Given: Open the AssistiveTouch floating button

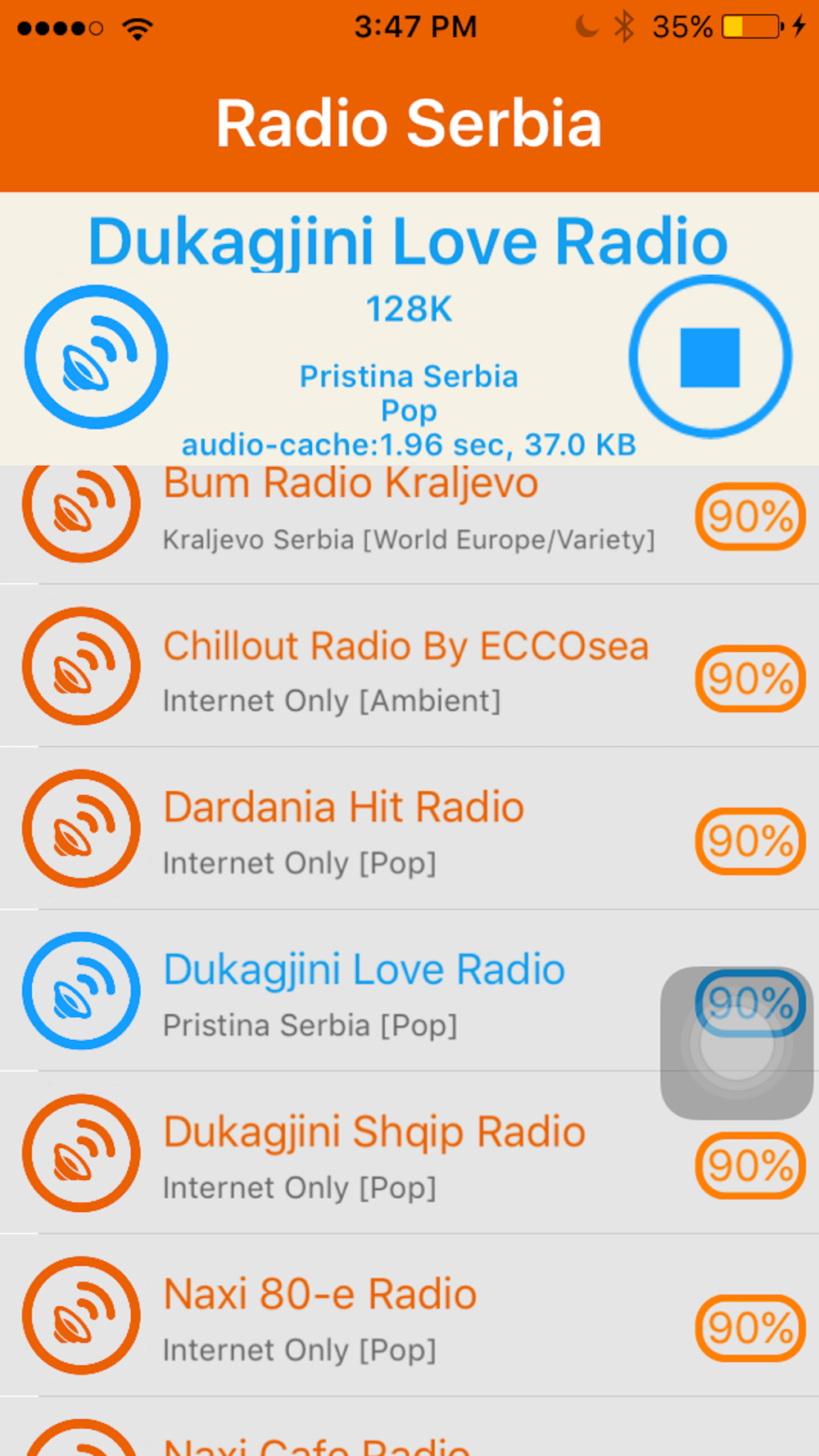Looking at the screenshot, I should (736, 1043).
